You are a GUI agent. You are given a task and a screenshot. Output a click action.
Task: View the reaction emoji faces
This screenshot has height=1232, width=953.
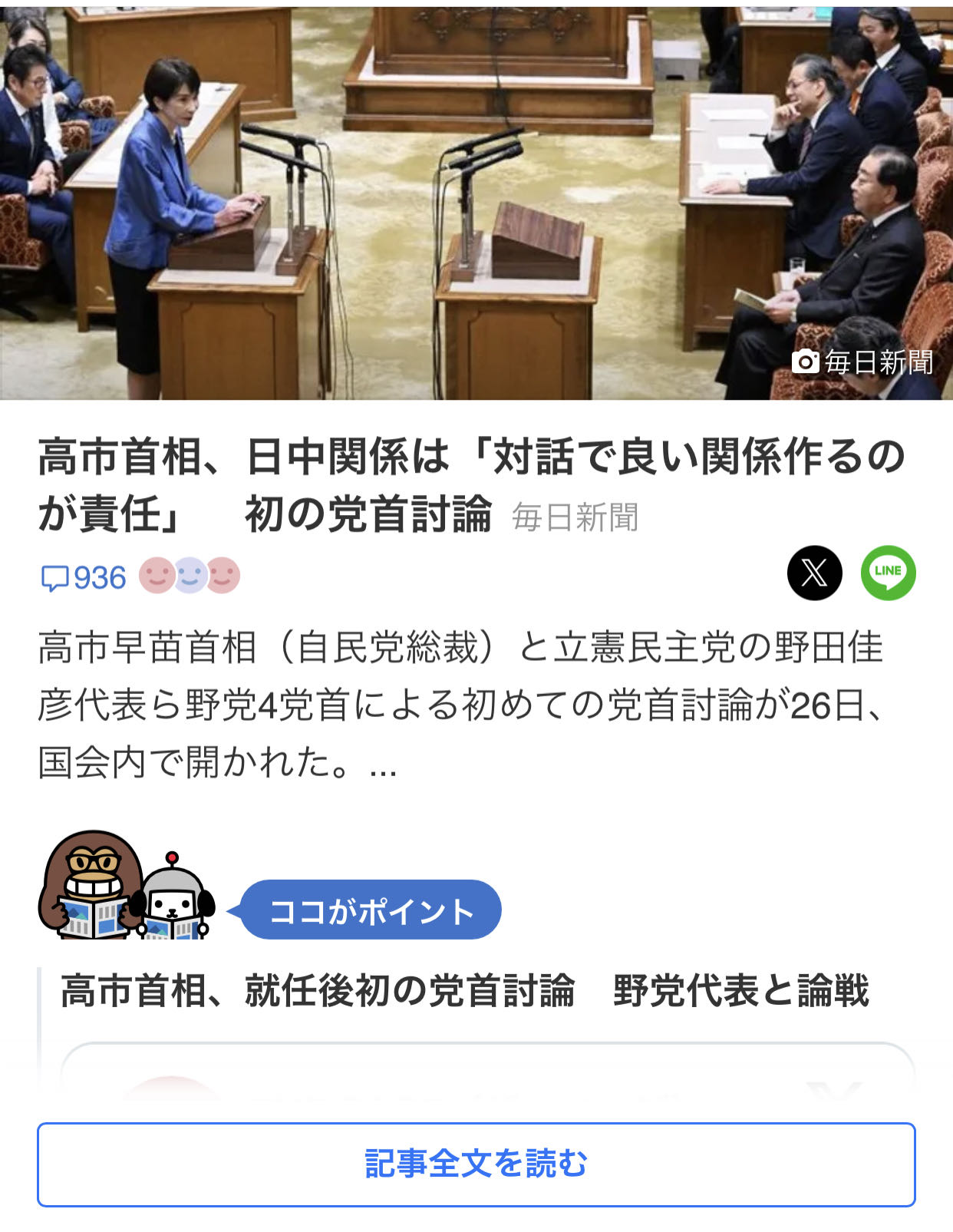click(x=190, y=576)
